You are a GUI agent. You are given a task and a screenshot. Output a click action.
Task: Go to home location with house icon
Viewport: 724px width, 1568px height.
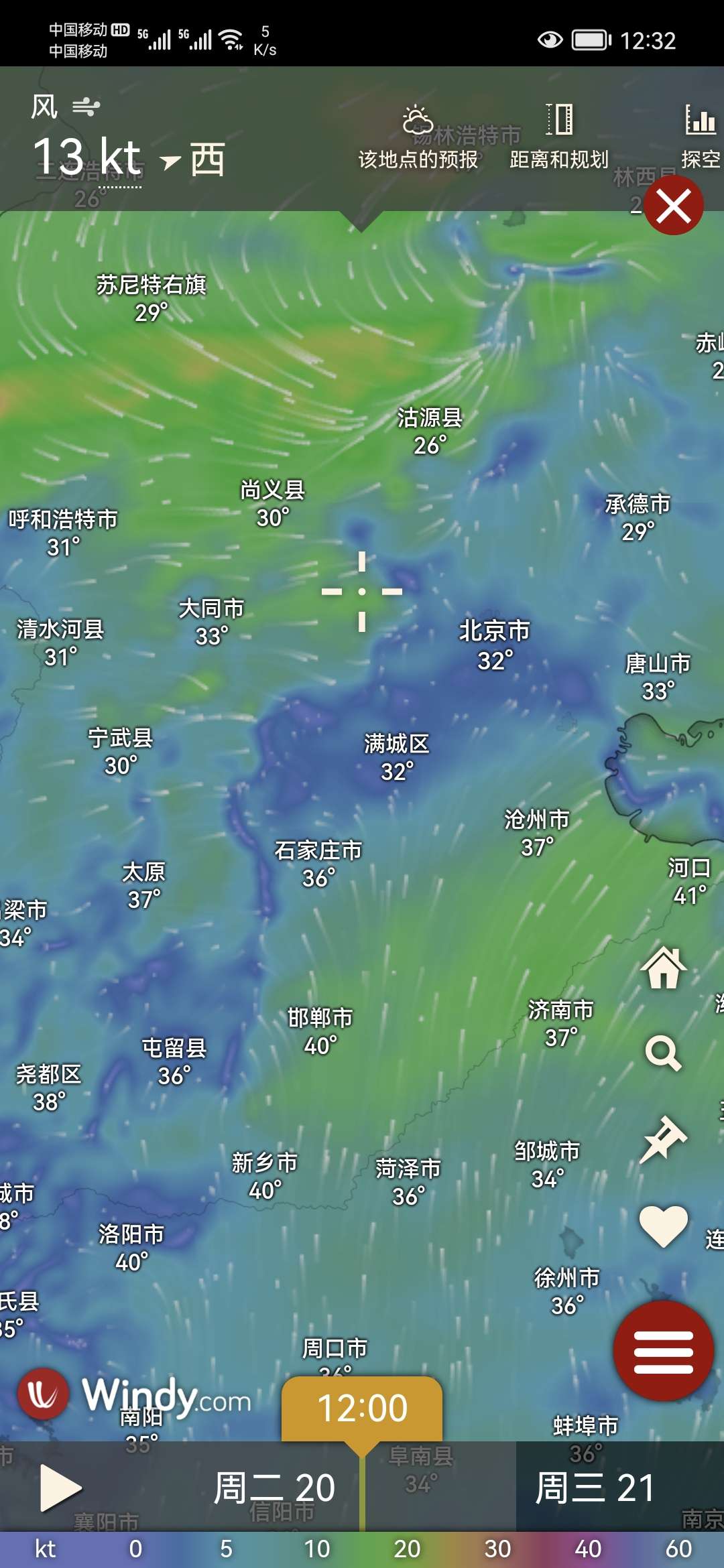click(x=663, y=968)
